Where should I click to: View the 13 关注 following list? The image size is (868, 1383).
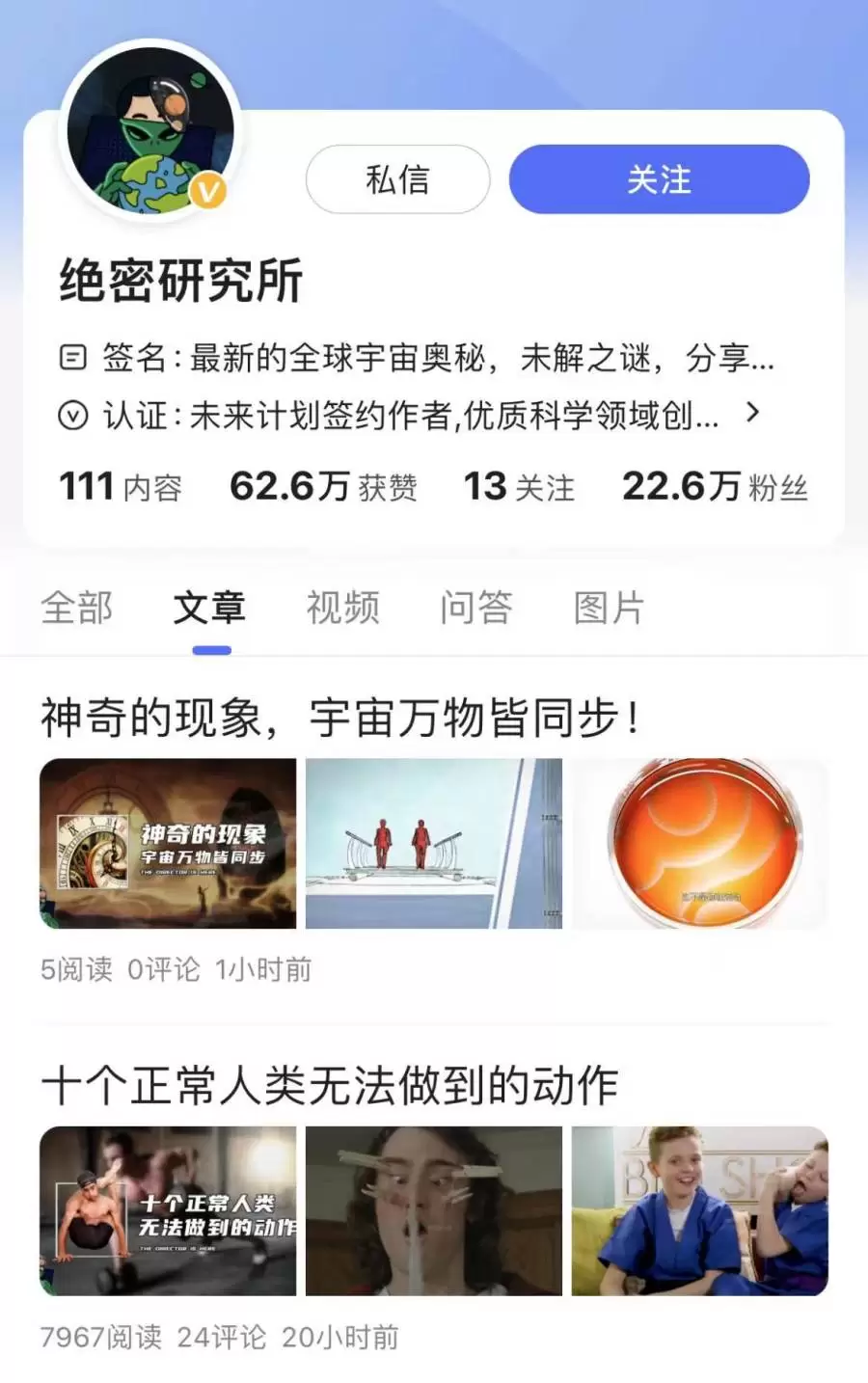[x=519, y=486]
